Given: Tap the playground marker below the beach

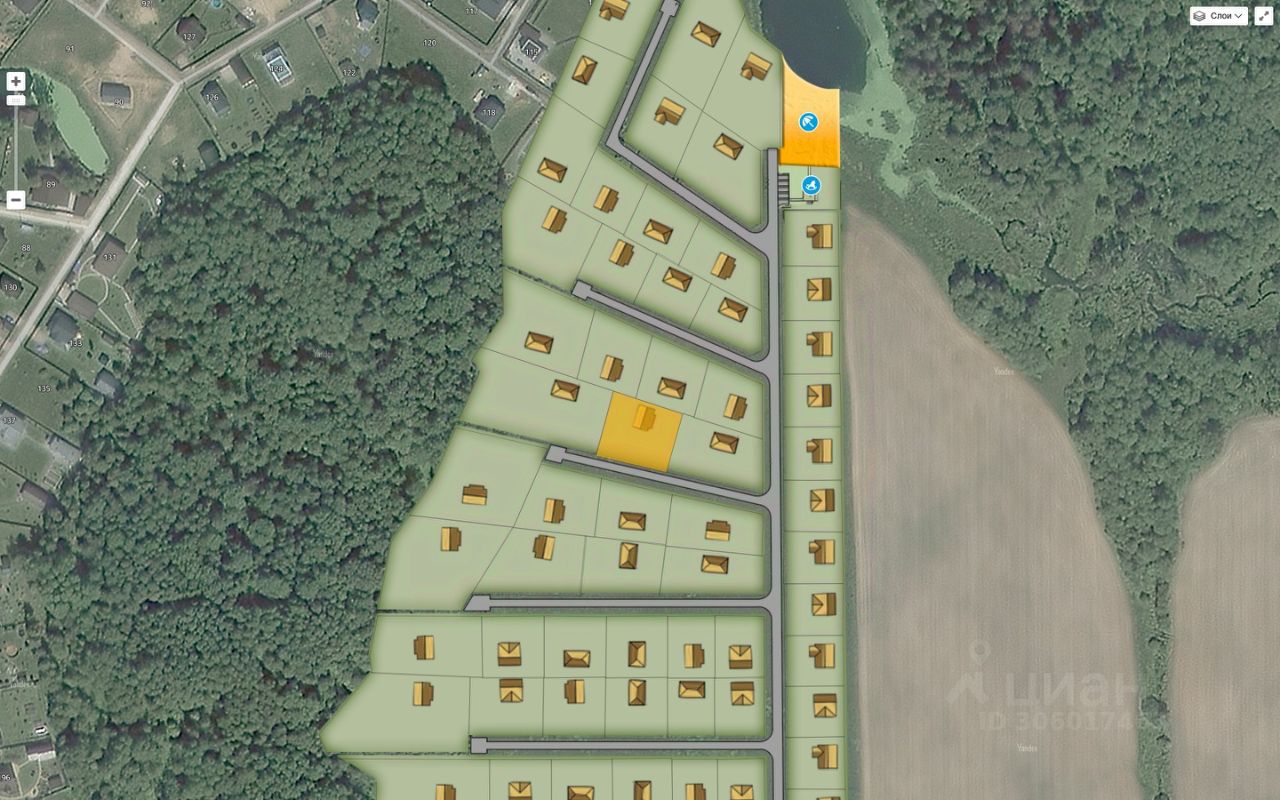Looking at the screenshot, I should (x=812, y=185).
